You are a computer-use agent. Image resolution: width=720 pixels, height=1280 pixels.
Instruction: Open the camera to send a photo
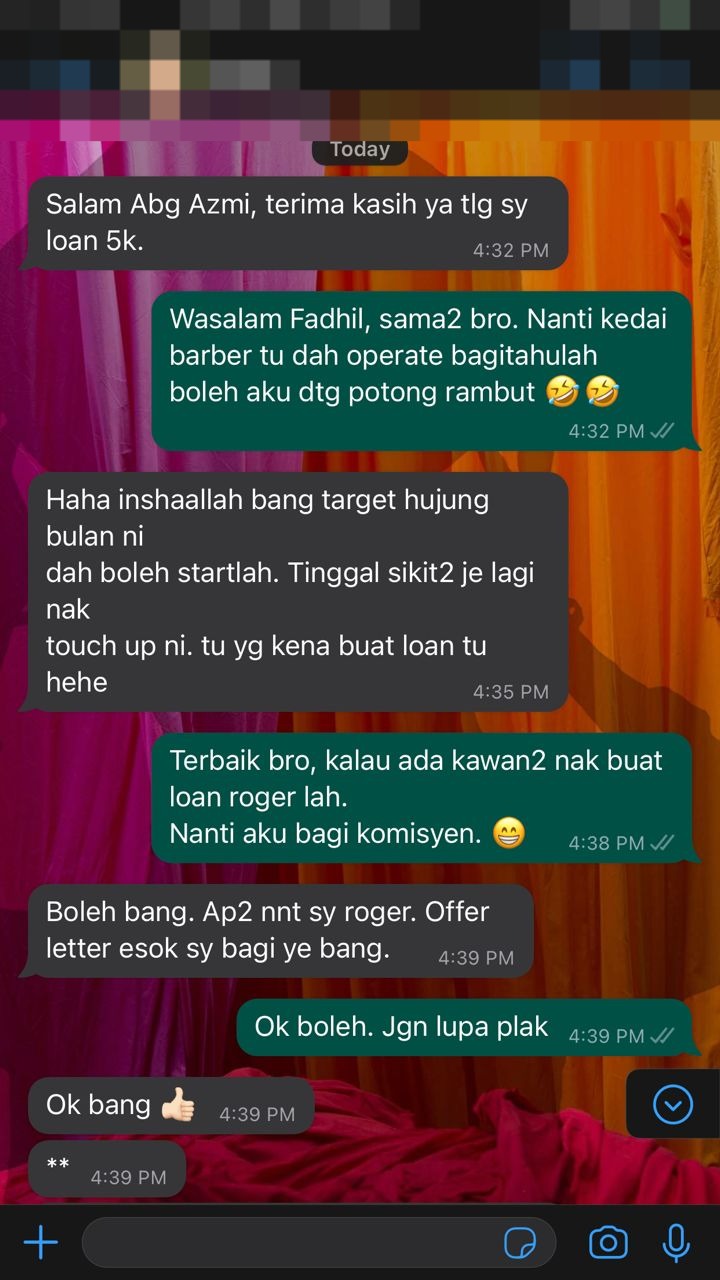[608, 1243]
